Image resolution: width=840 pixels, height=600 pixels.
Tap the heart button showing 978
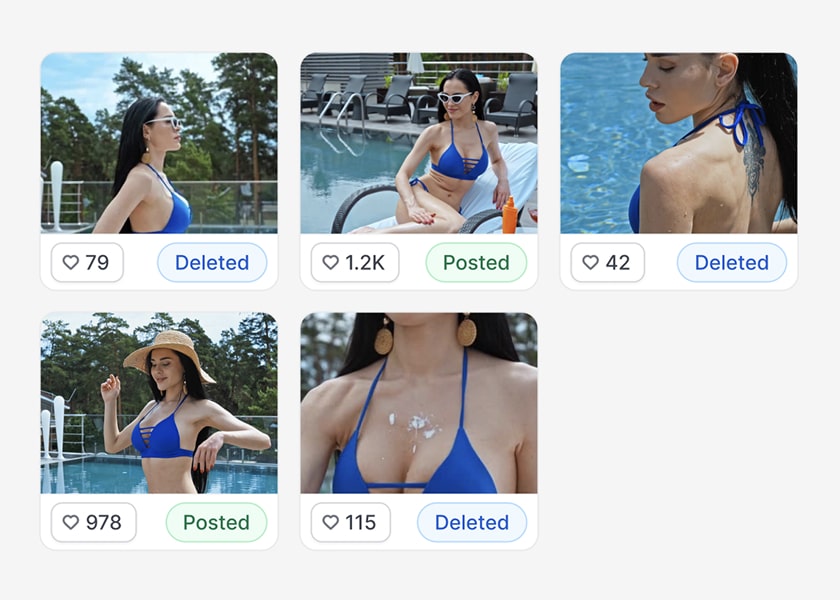point(93,523)
